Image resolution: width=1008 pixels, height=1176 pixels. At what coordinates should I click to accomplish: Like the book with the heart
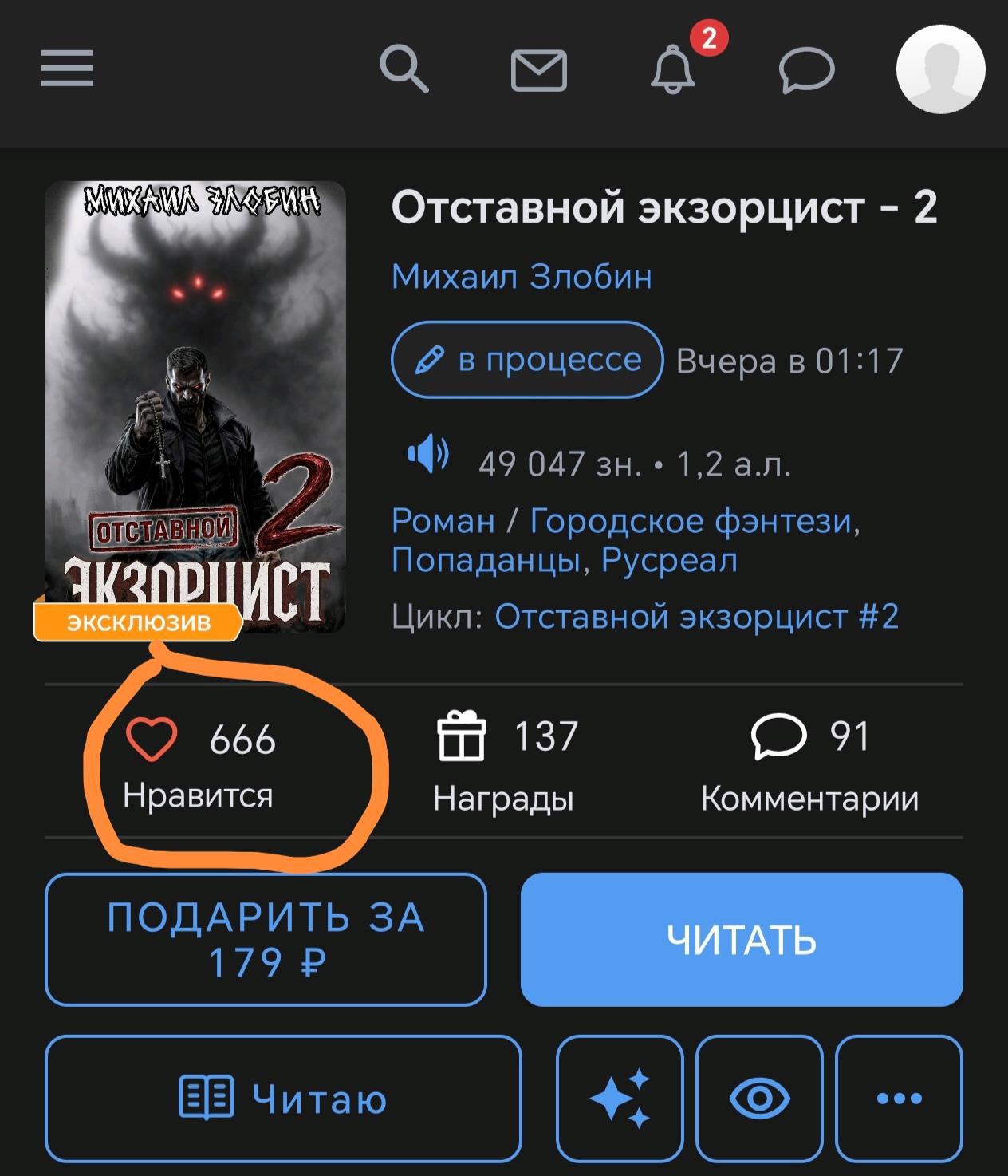click(152, 740)
